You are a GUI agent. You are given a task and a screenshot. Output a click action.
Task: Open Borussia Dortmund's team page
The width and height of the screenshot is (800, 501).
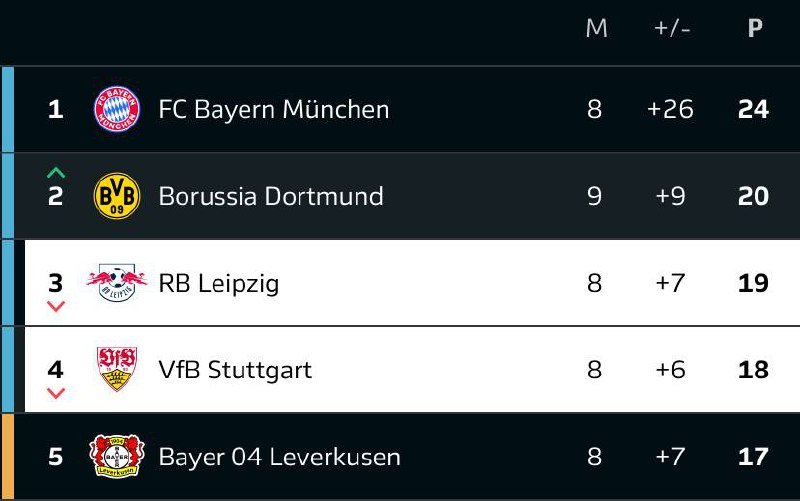(x=270, y=196)
